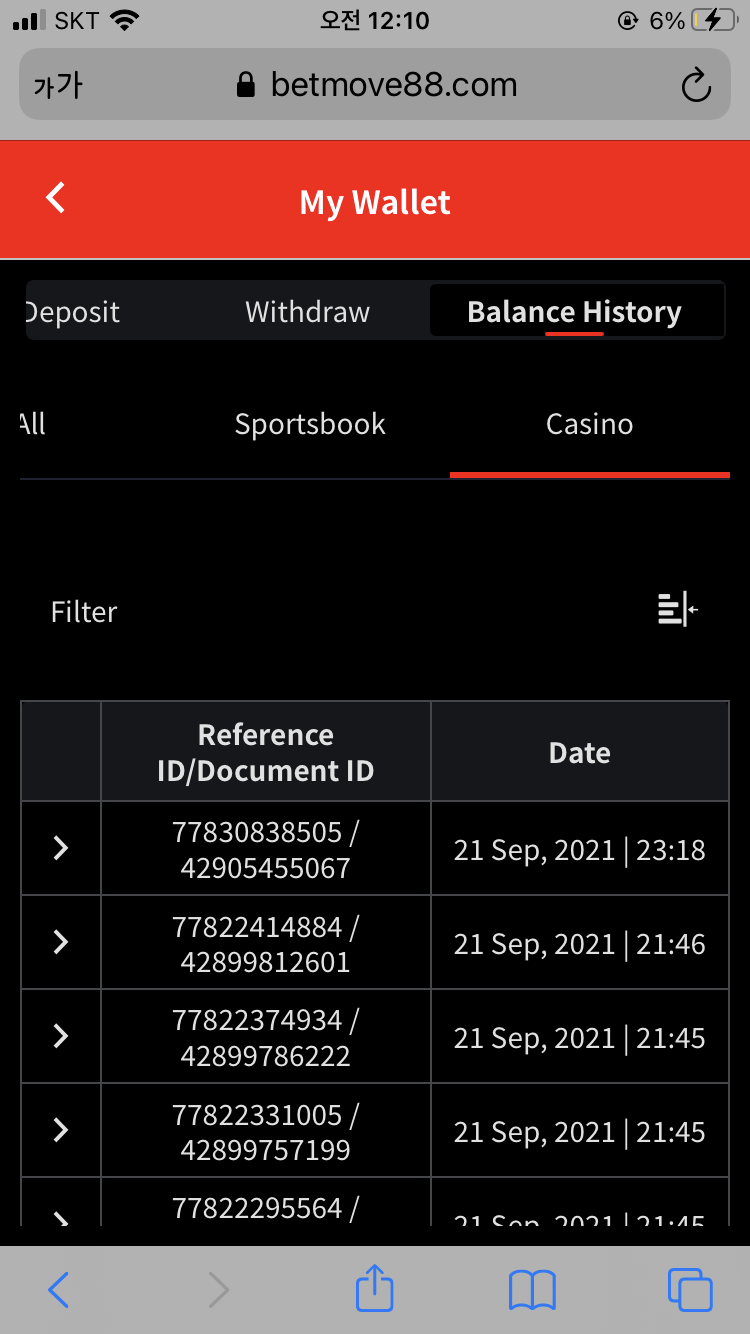This screenshot has height=1334, width=750.
Task: Expand row with reference 77822414884
Action: point(61,942)
